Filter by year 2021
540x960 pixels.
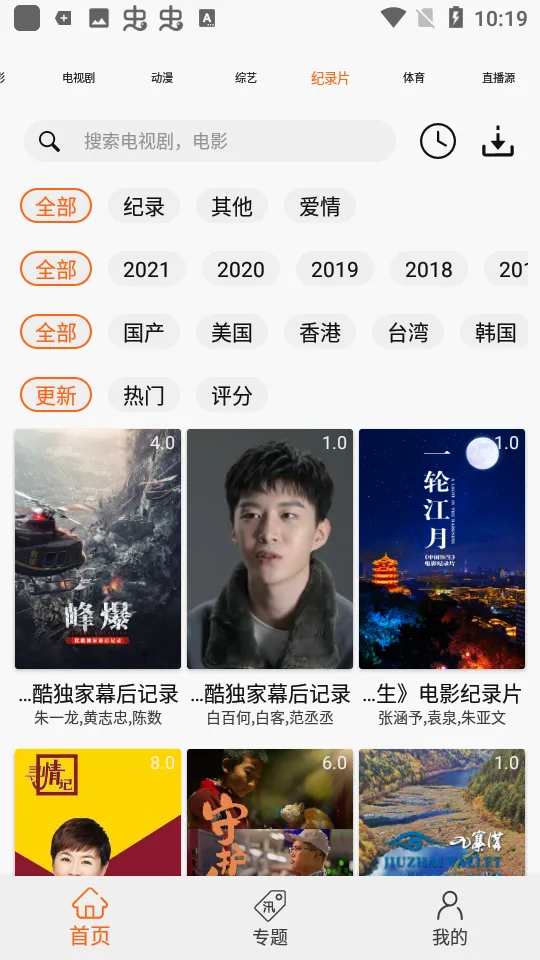point(146,269)
